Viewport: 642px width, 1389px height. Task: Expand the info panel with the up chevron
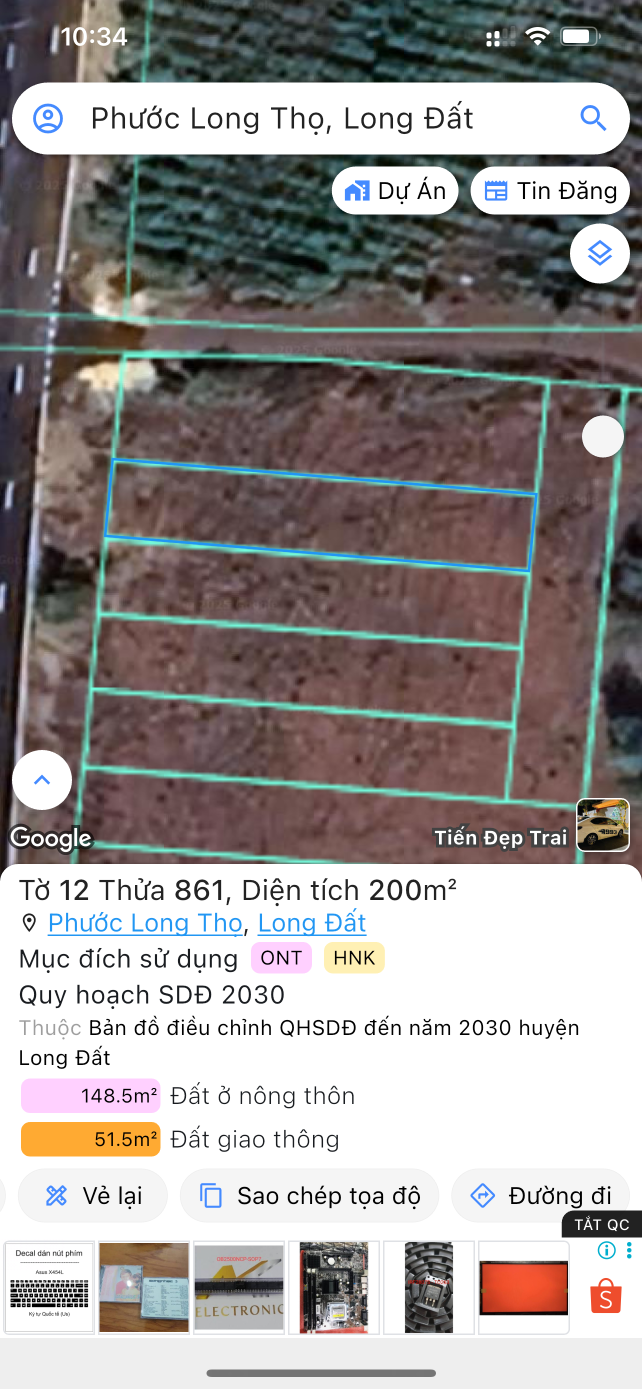point(42,780)
